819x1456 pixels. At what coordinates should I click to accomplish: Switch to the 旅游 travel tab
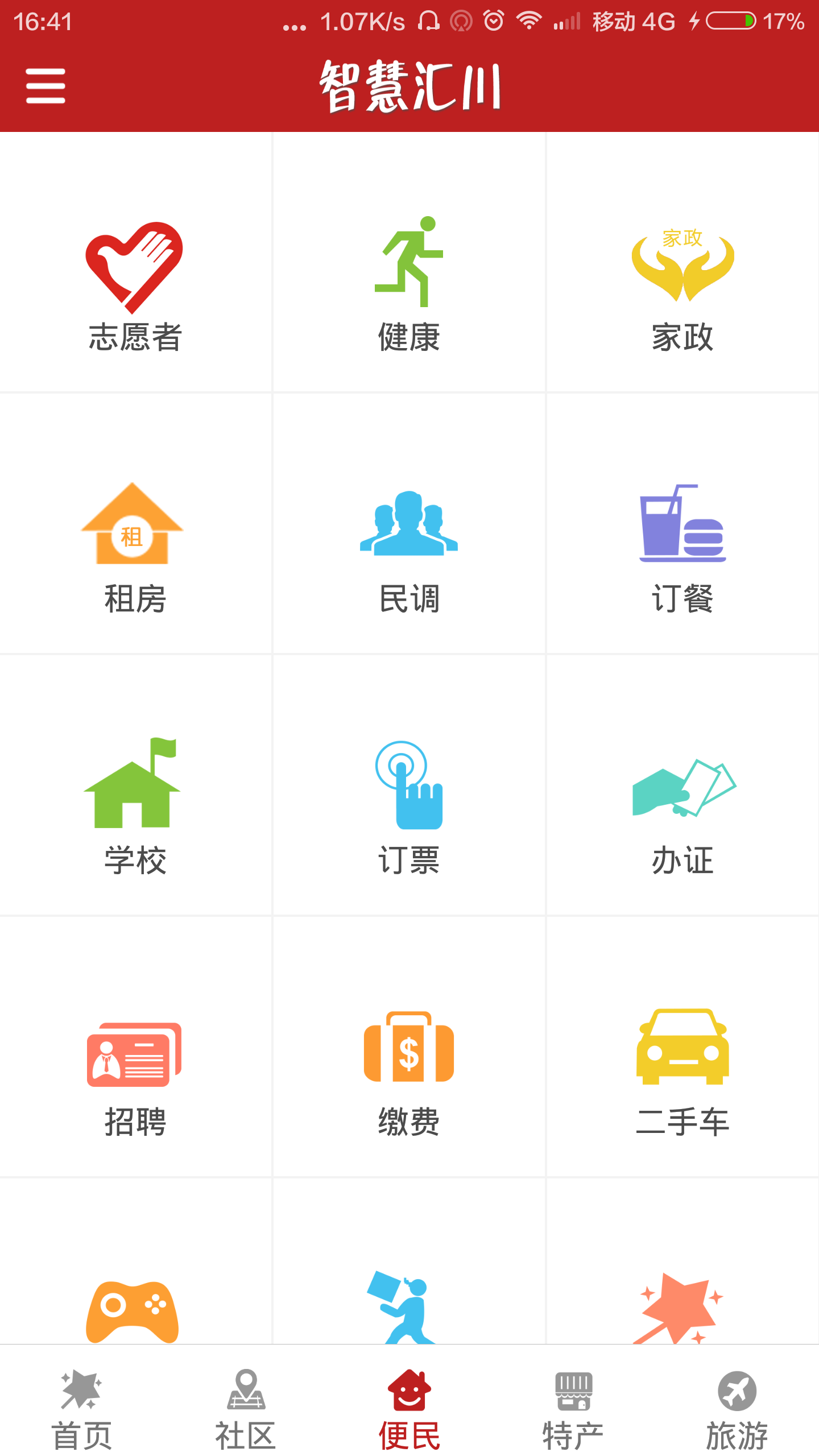point(737,1409)
